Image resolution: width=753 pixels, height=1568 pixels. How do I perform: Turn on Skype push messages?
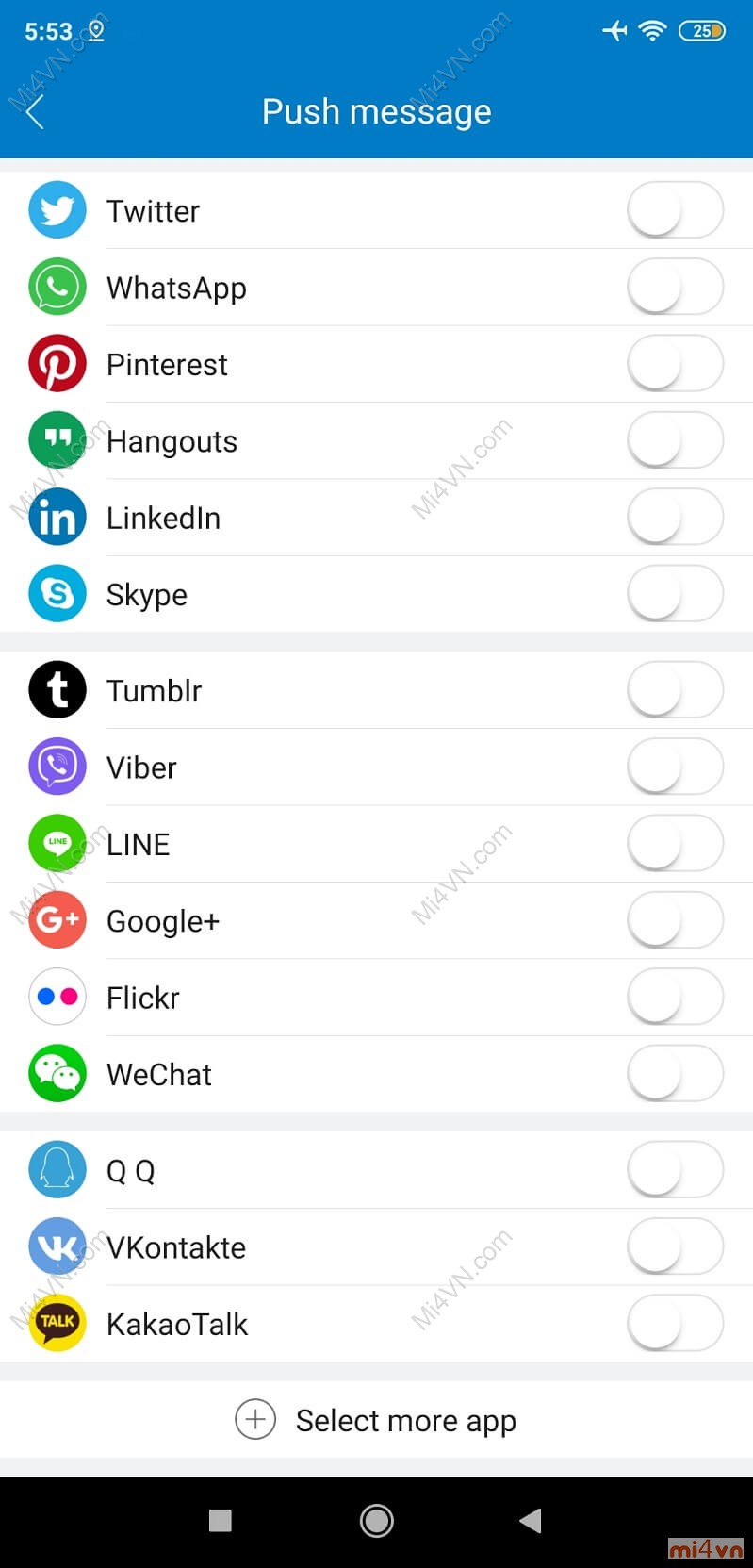click(x=675, y=594)
